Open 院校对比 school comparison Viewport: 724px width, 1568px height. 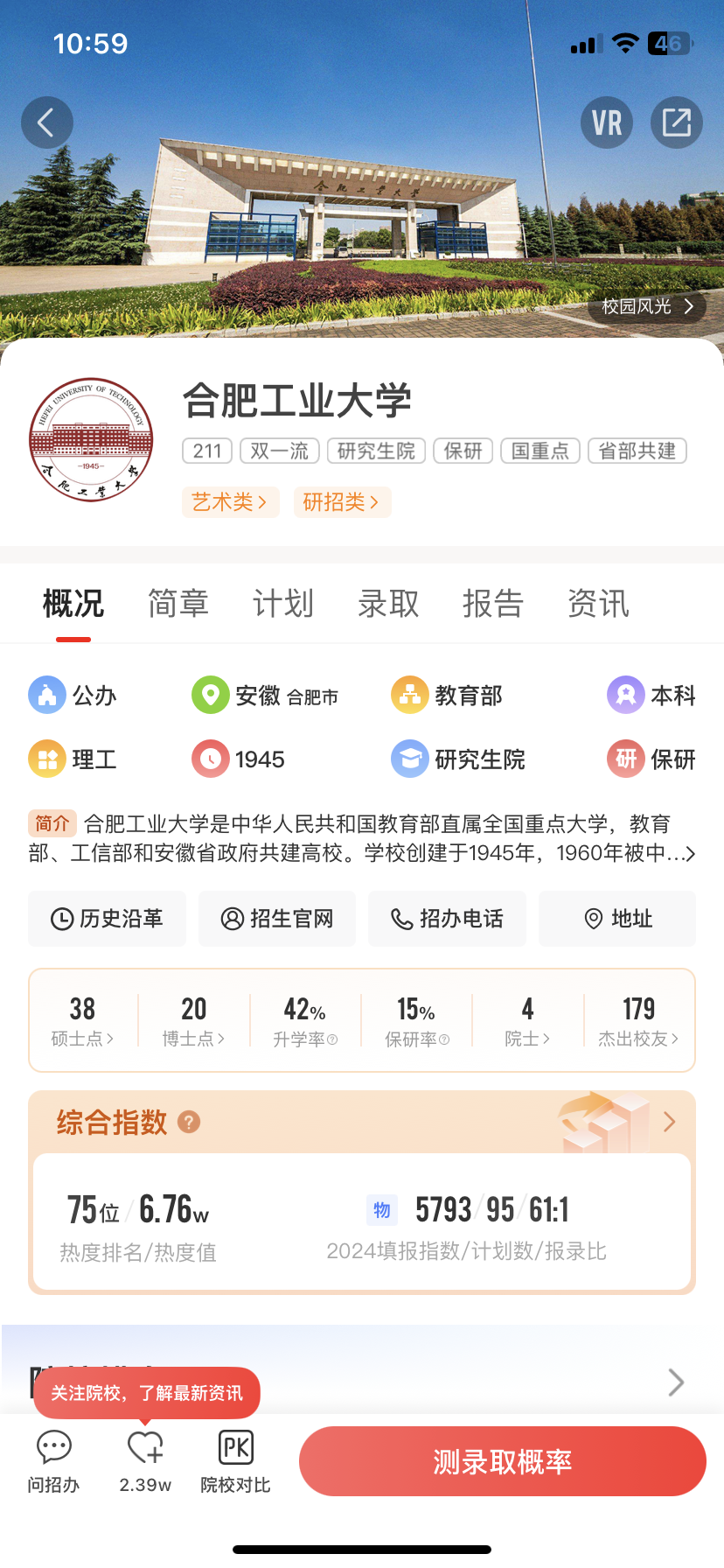click(235, 1461)
